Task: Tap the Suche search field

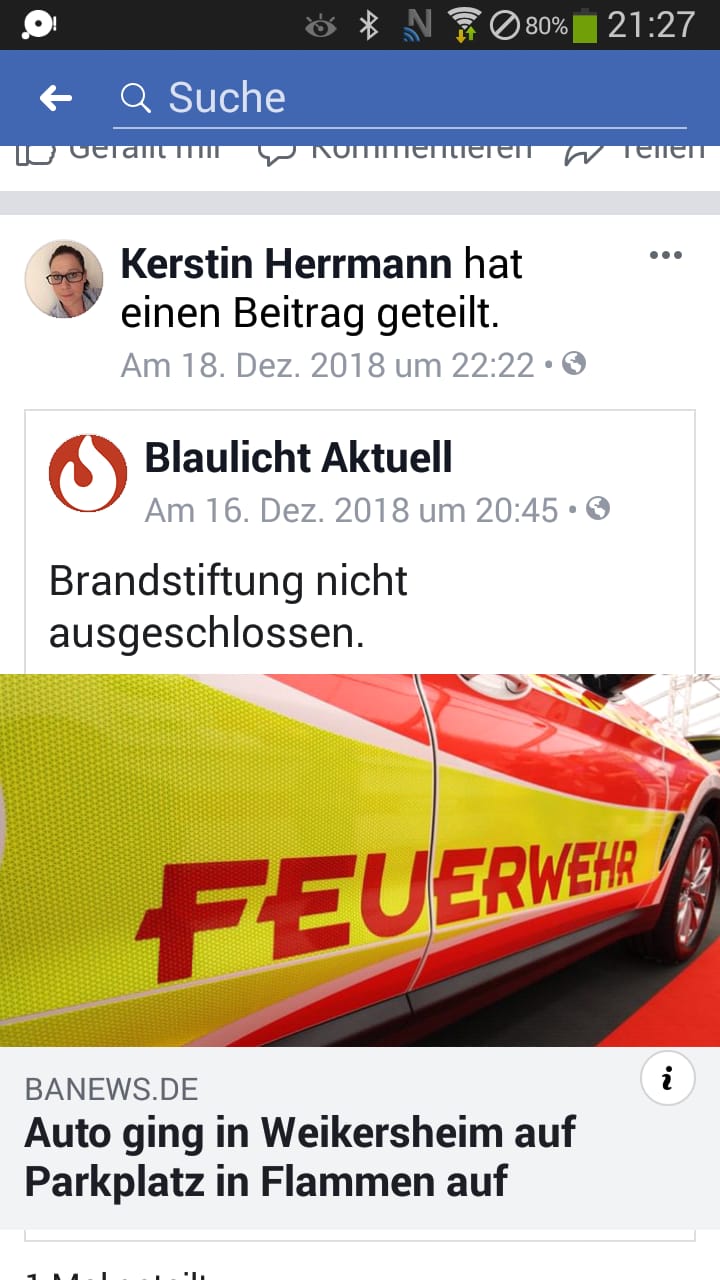Action: click(400, 98)
